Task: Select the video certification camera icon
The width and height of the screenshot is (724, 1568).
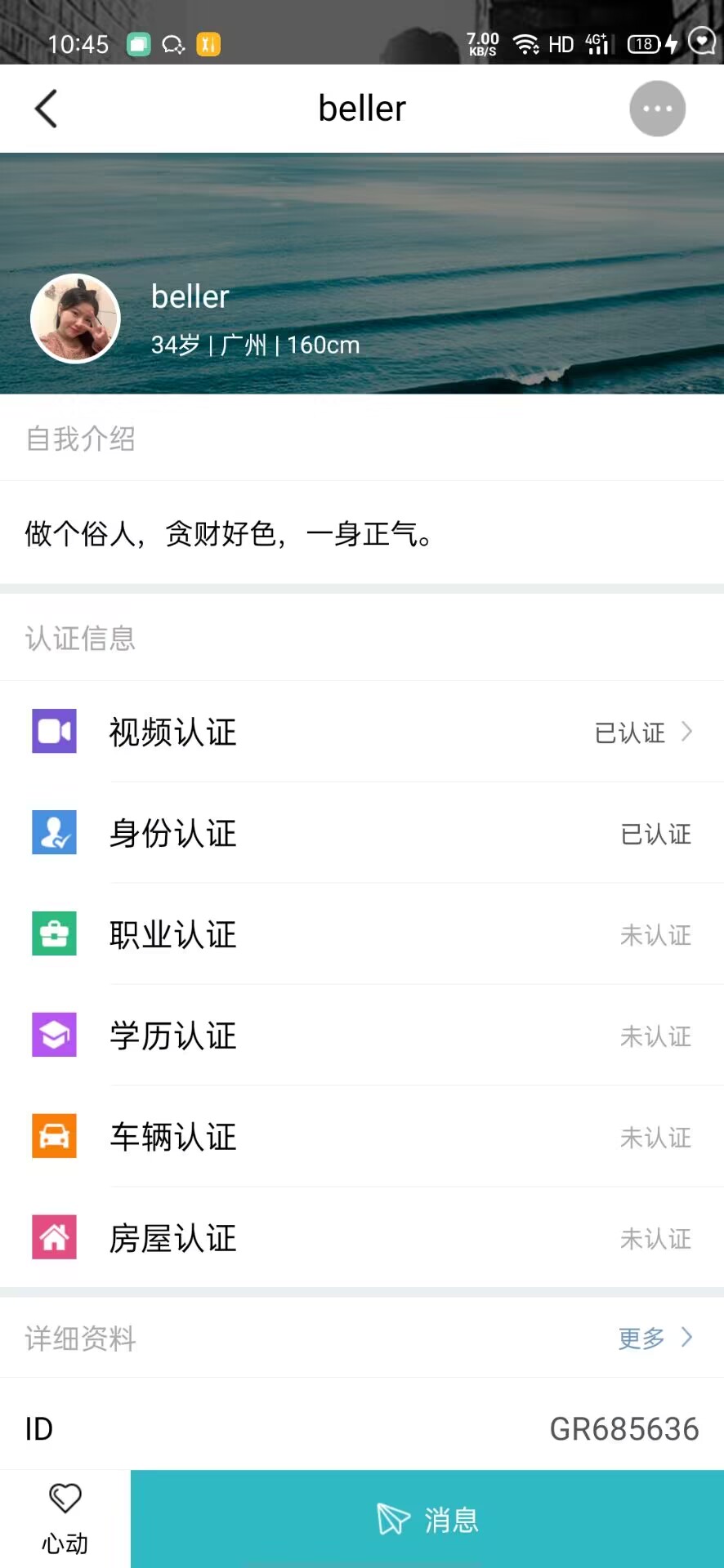Action: point(53,731)
